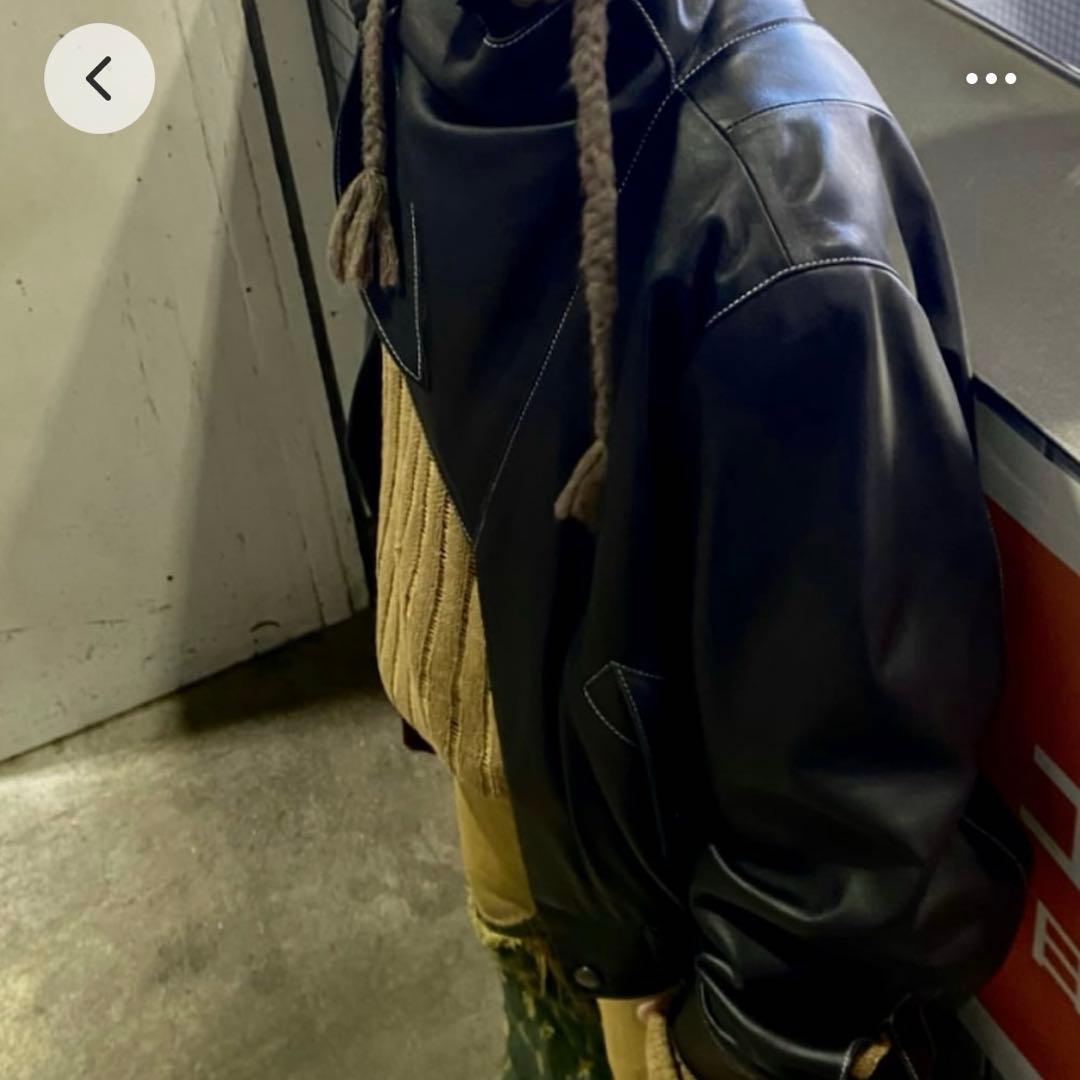
Task: Go back using the arrow button
Action: (99, 78)
